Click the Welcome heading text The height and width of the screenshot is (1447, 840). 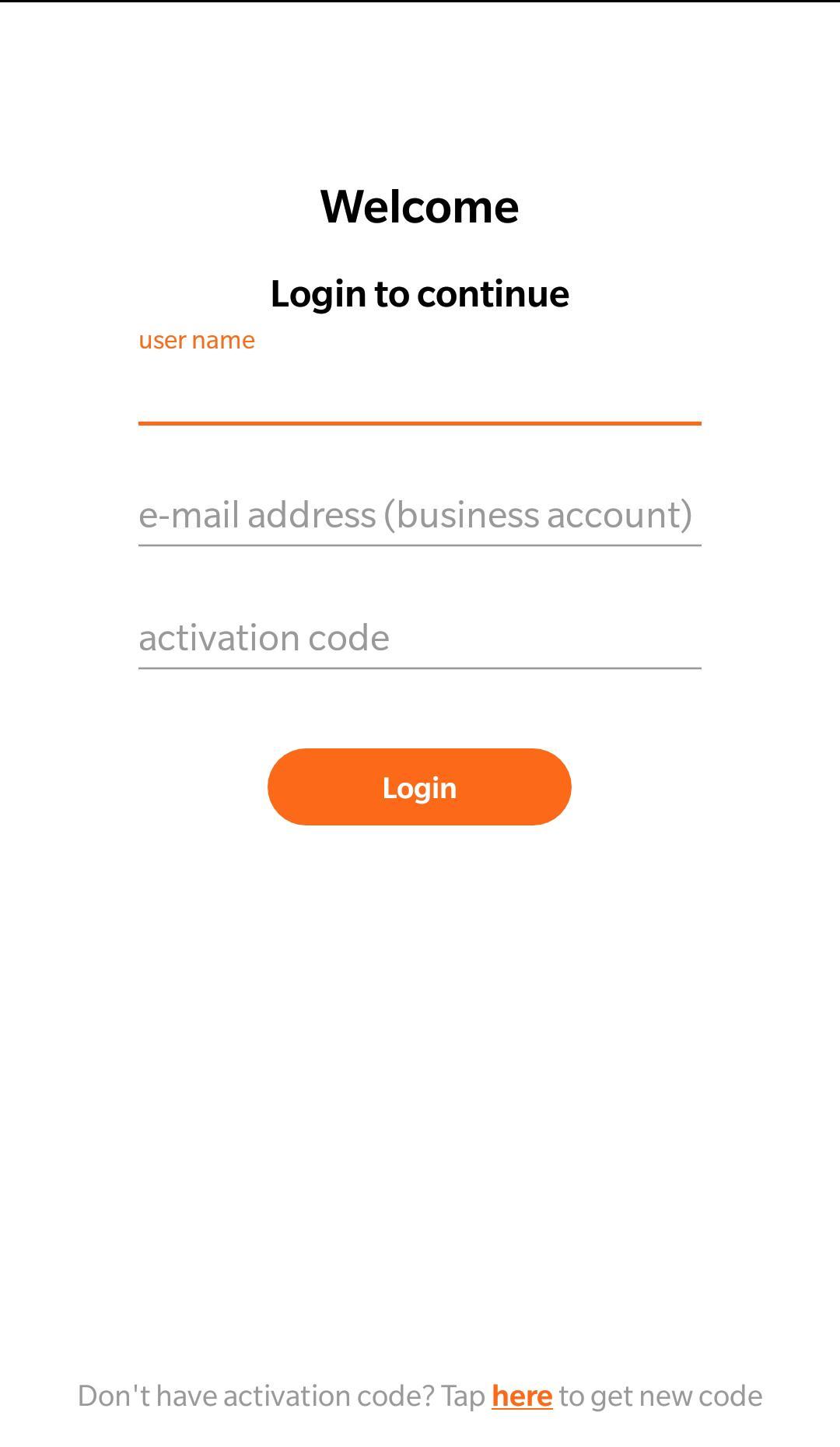point(419,205)
